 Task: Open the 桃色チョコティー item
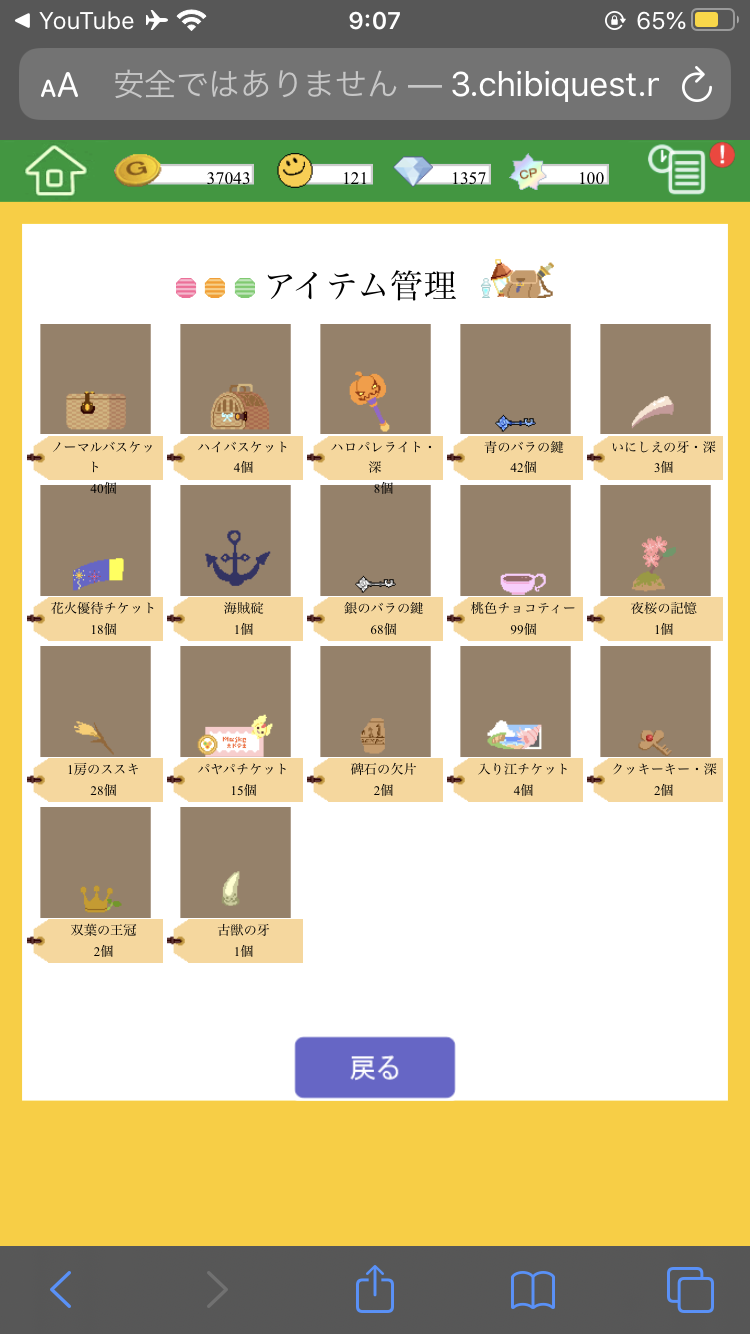[x=515, y=541]
